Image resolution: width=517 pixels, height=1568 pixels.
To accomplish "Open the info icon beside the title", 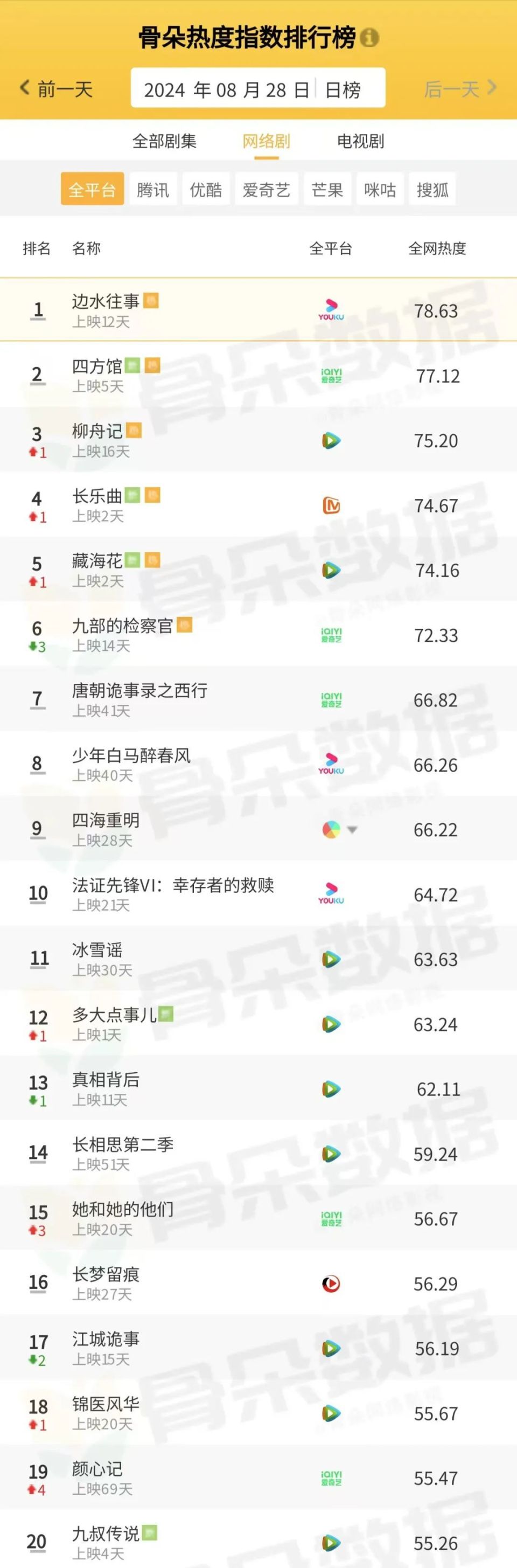I will click(x=369, y=38).
